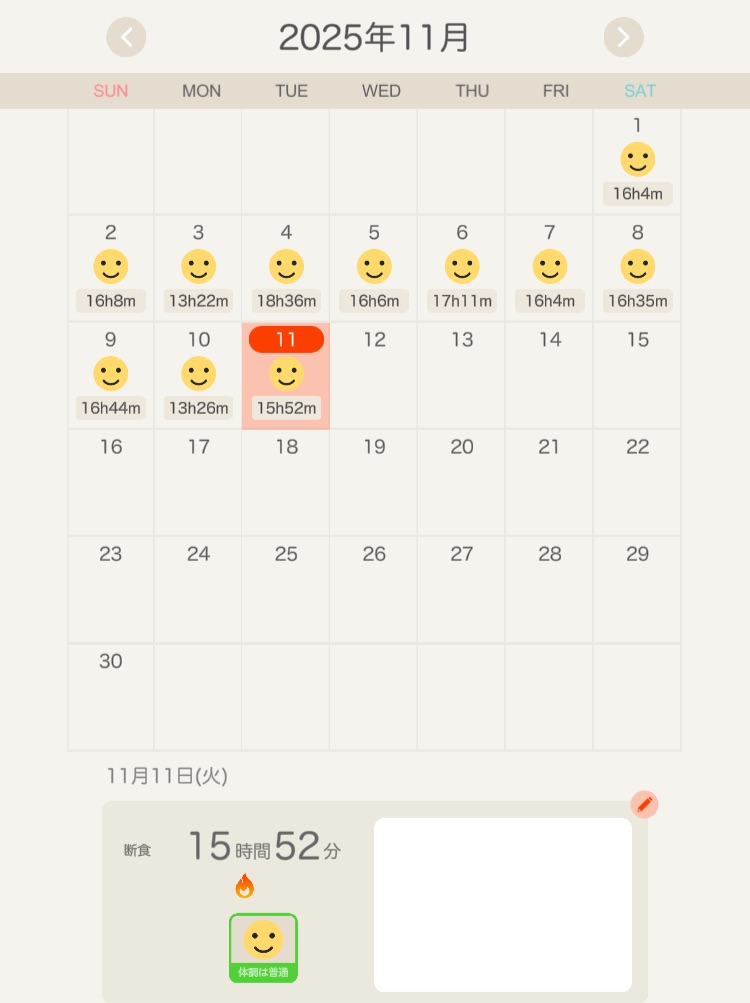
Task: Go to the next month
Action: 623,38
